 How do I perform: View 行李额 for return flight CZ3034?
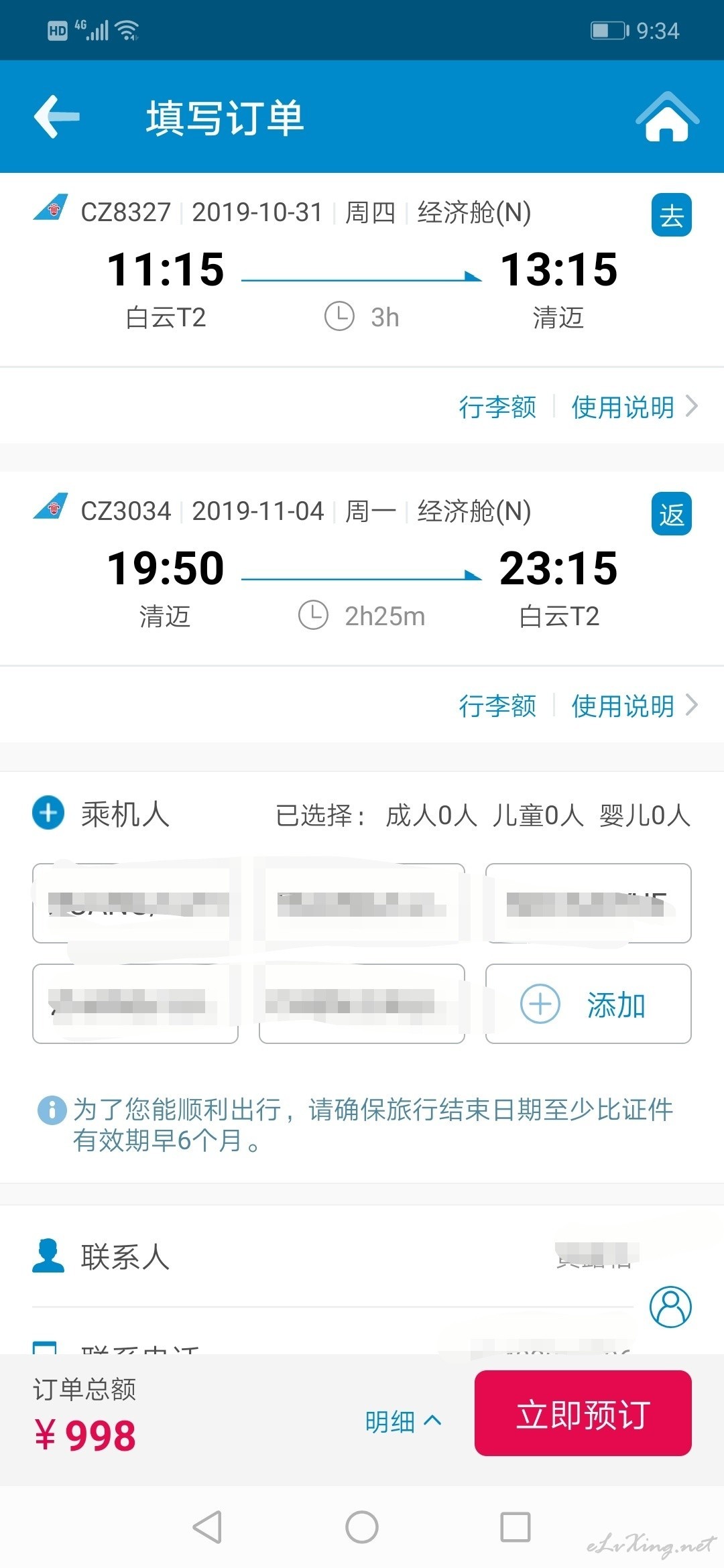497,706
